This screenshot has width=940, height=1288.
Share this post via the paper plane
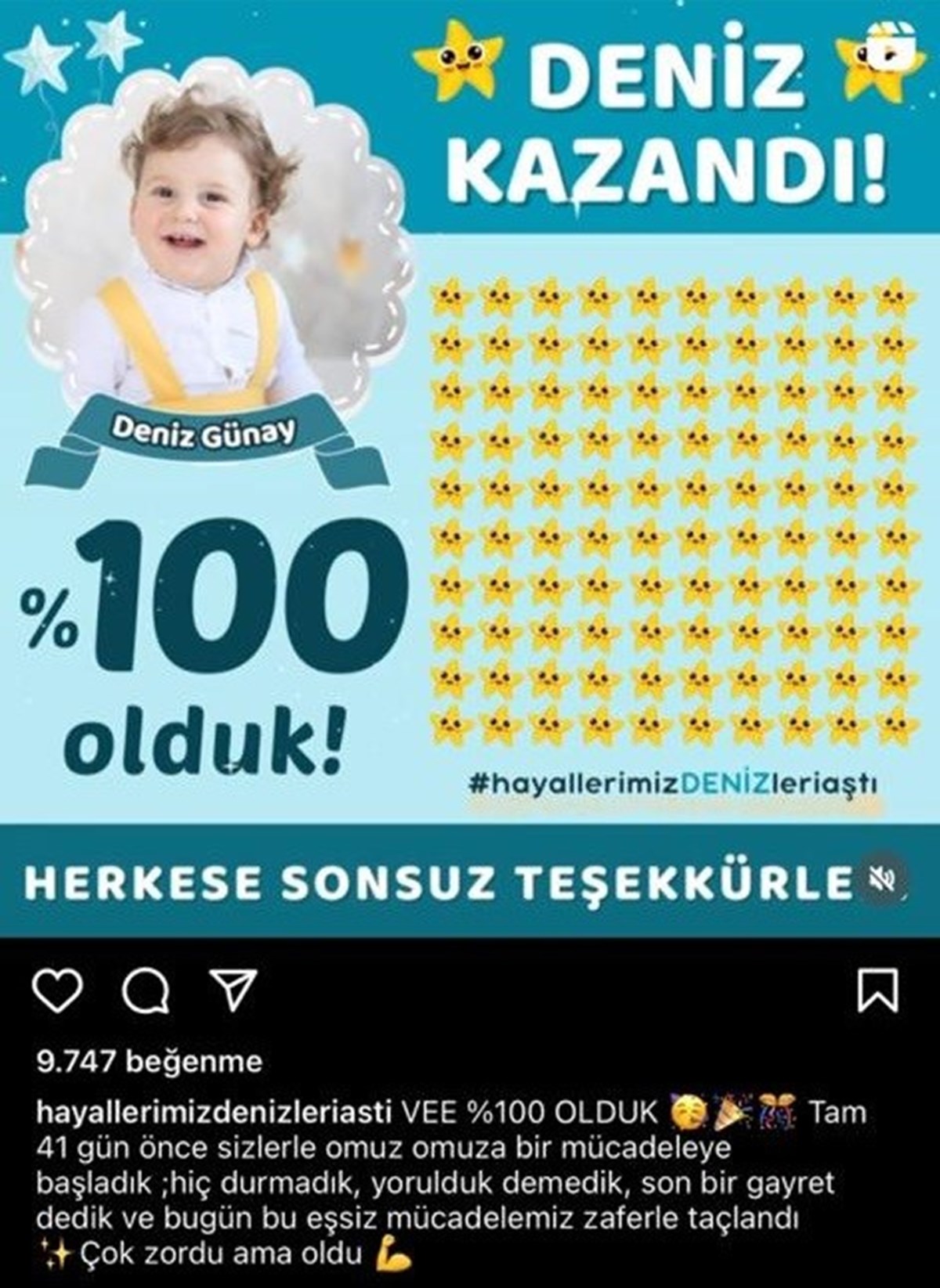pos(234,990)
